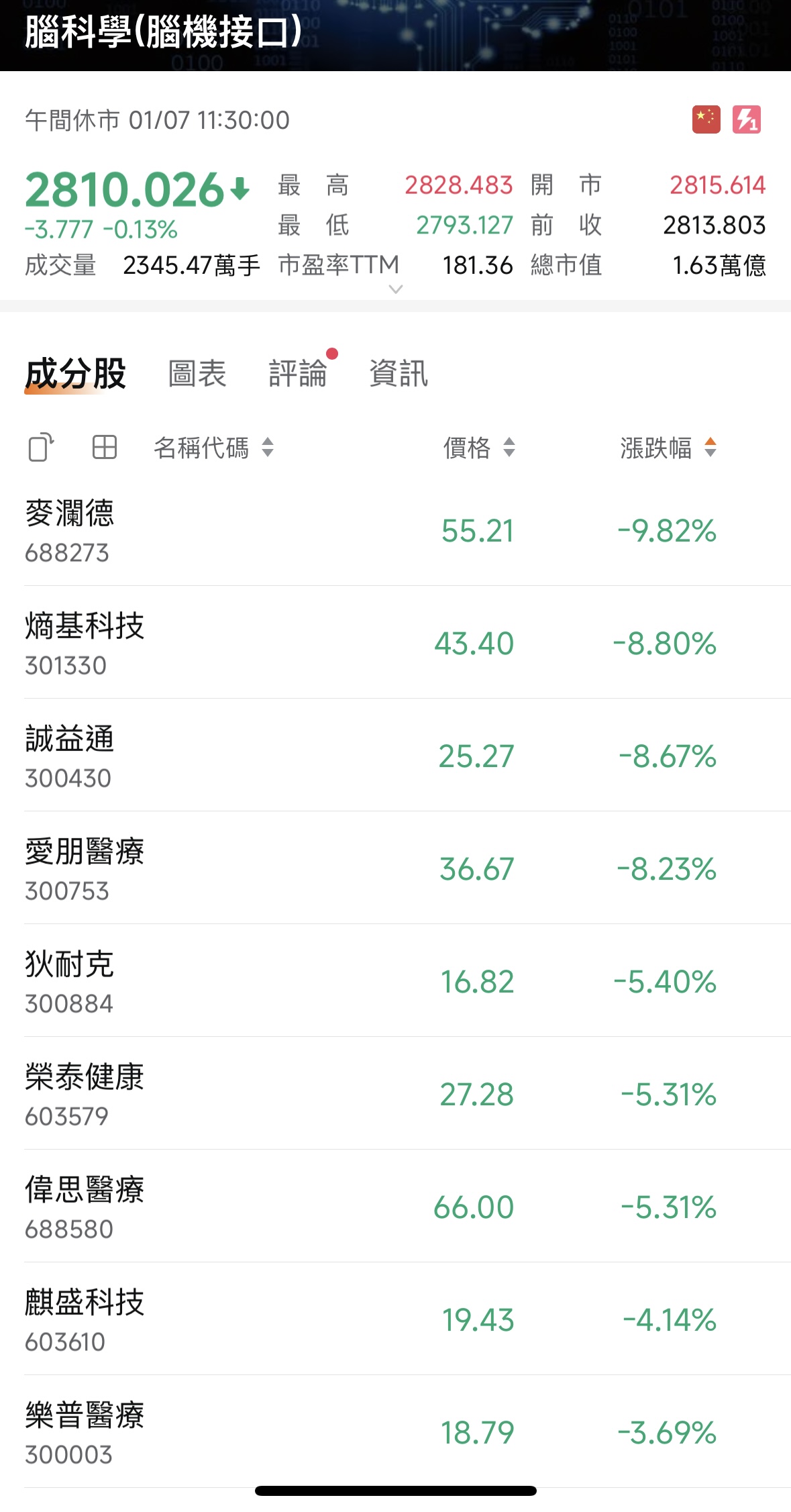
Task: Tap the China market flag icon
Action: 706,120
